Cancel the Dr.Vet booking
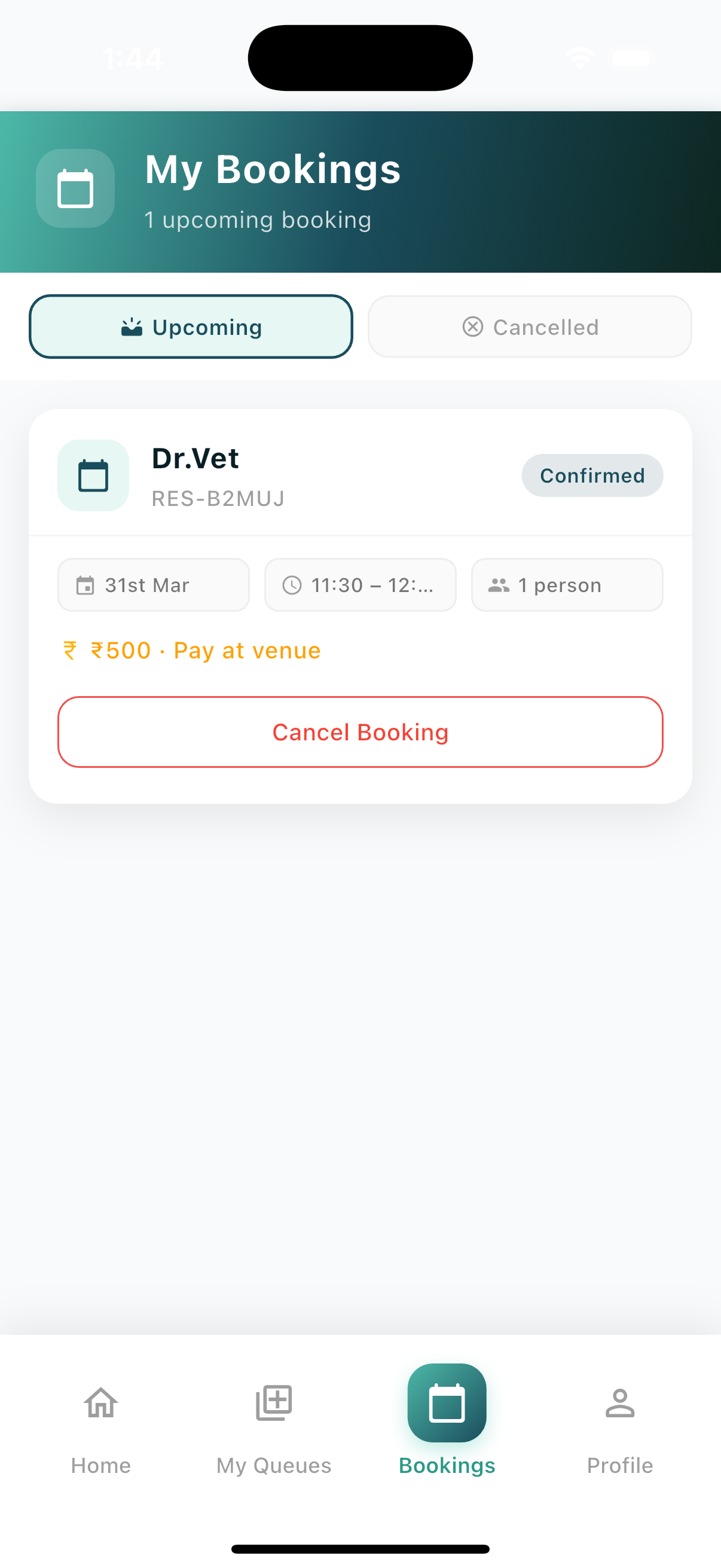Screen dimensions: 721x1568 coord(360,731)
